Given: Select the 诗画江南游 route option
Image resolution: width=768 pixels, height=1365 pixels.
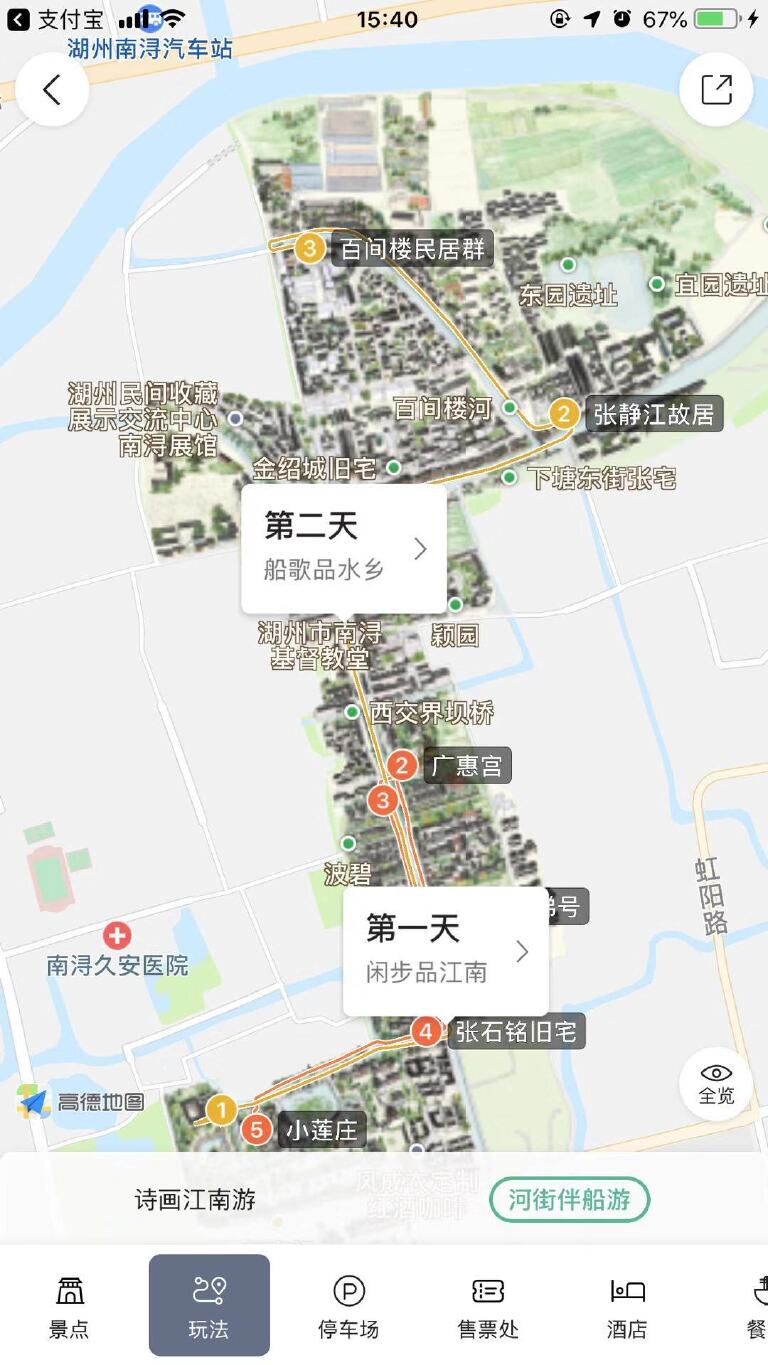Looking at the screenshot, I should (x=195, y=1200).
